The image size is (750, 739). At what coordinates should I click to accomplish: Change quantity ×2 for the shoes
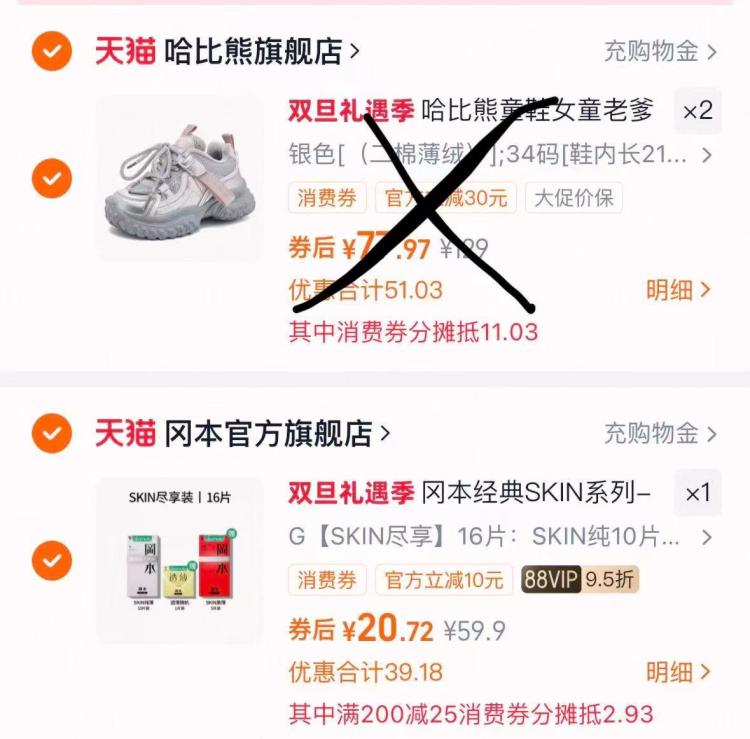point(697,111)
